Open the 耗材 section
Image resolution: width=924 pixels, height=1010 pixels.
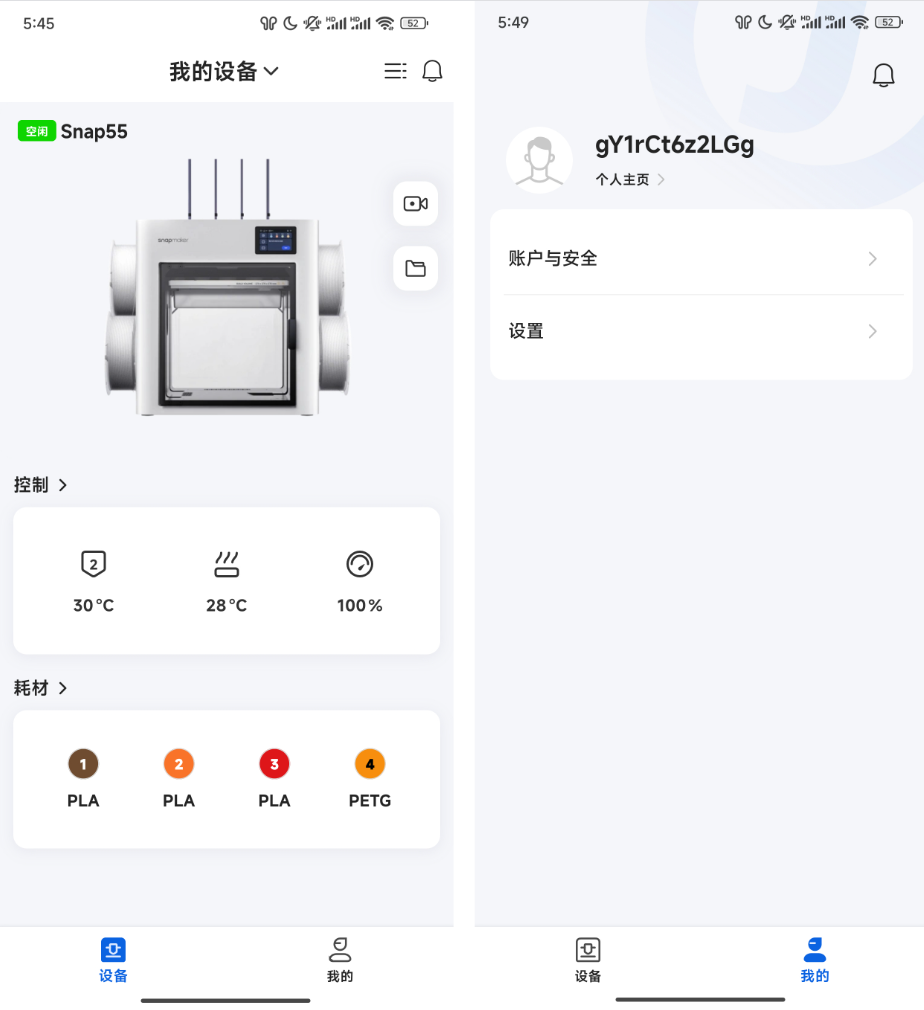coord(41,688)
